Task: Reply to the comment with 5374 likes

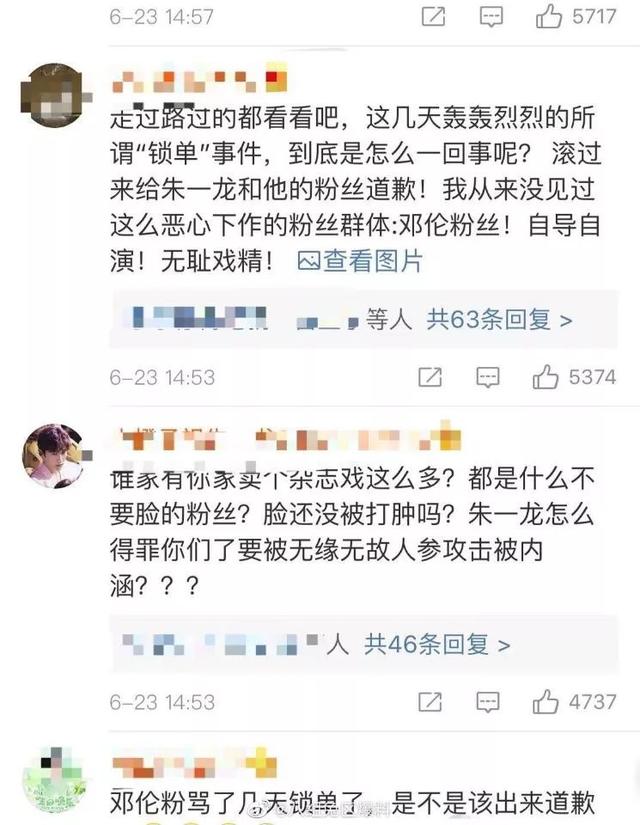Action: [x=488, y=377]
